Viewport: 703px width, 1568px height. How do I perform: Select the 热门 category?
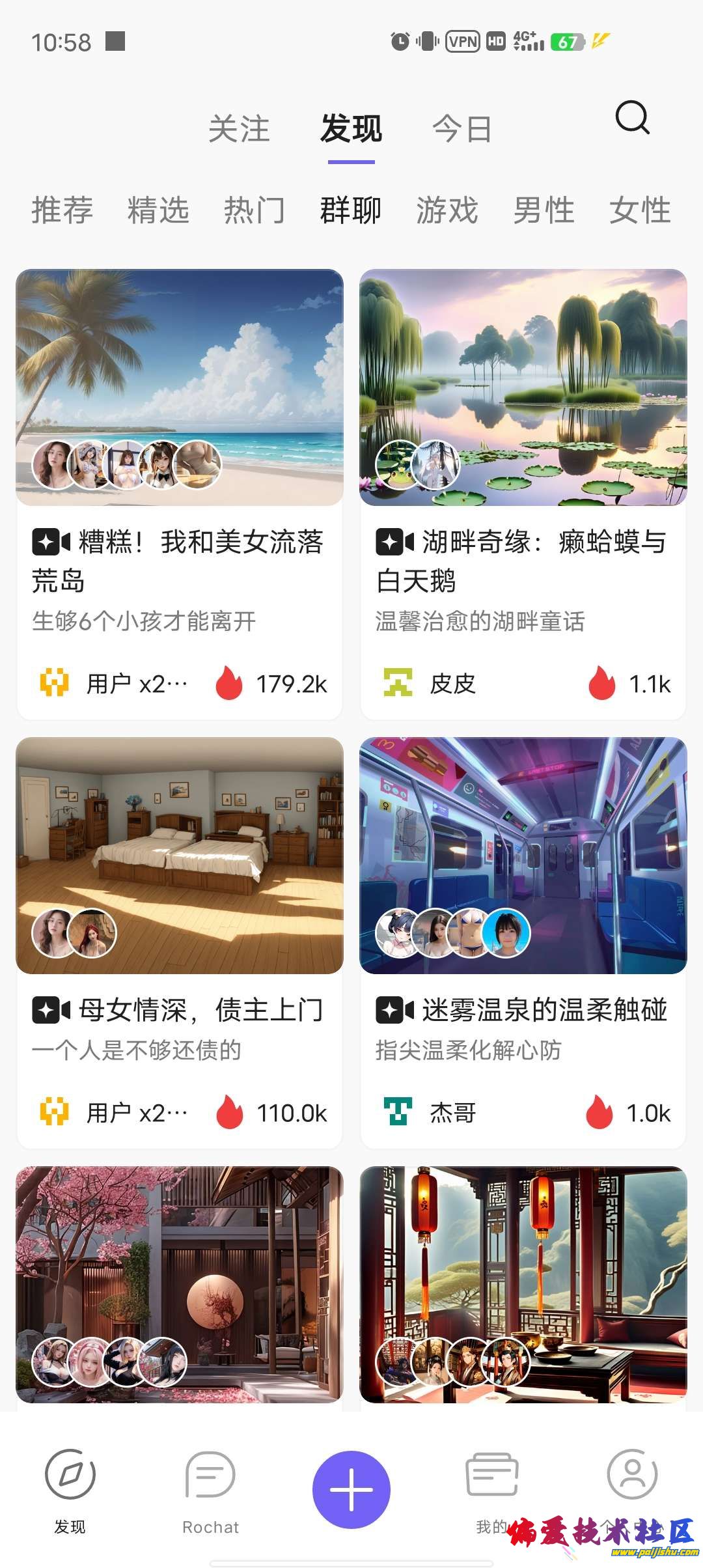pyautogui.click(x=255, y=210)
